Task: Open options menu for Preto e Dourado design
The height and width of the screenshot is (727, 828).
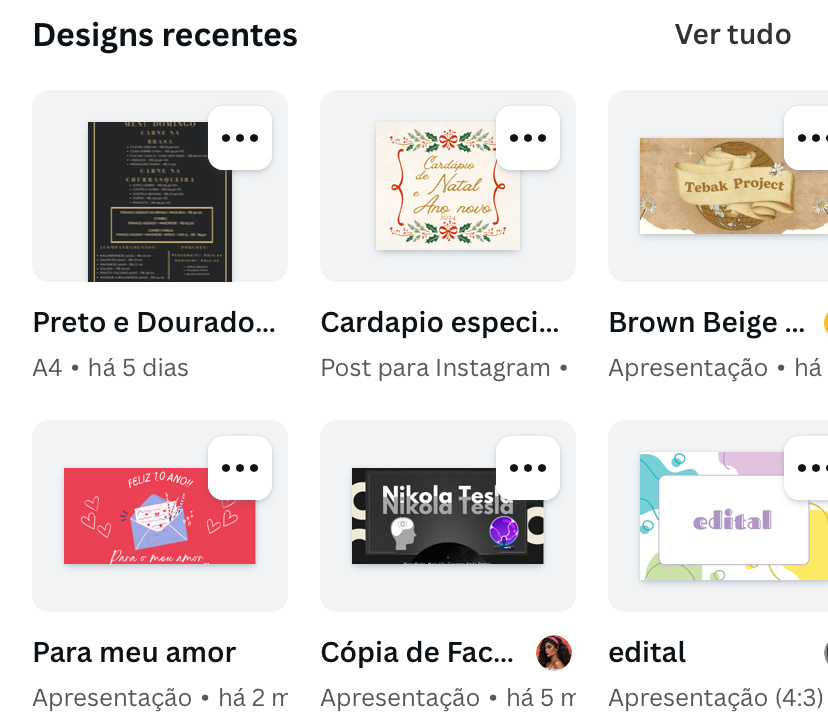Action: tap(240, 138)
